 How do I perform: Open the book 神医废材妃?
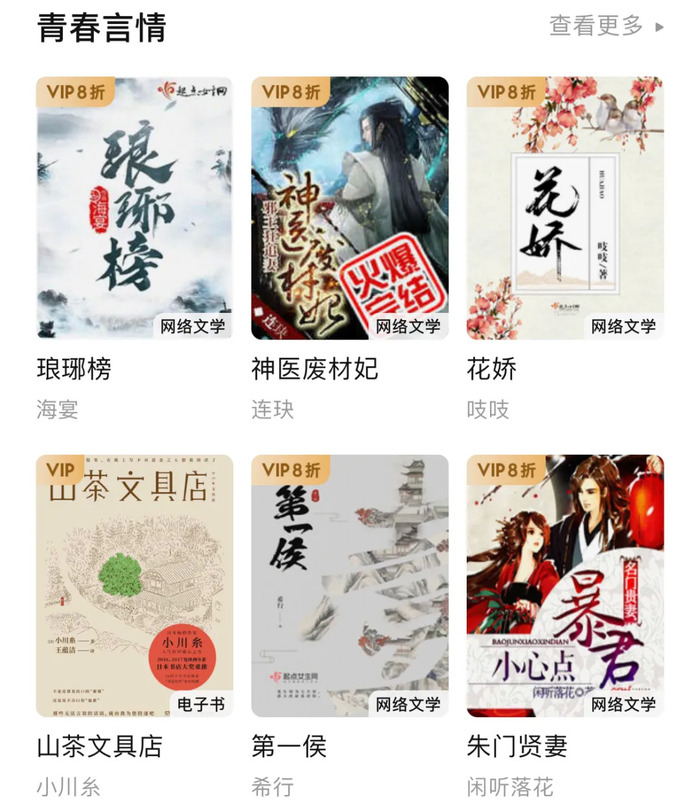pyautogui.click(x=349, y=208)
